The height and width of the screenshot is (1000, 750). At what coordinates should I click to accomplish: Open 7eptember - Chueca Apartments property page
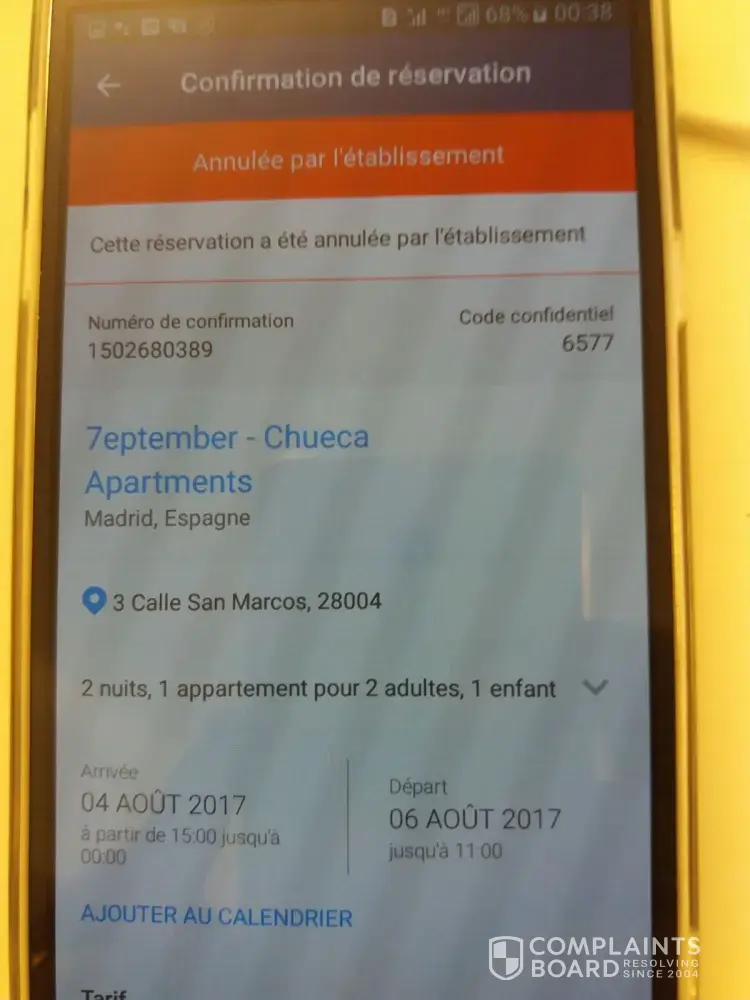[227, 459]
